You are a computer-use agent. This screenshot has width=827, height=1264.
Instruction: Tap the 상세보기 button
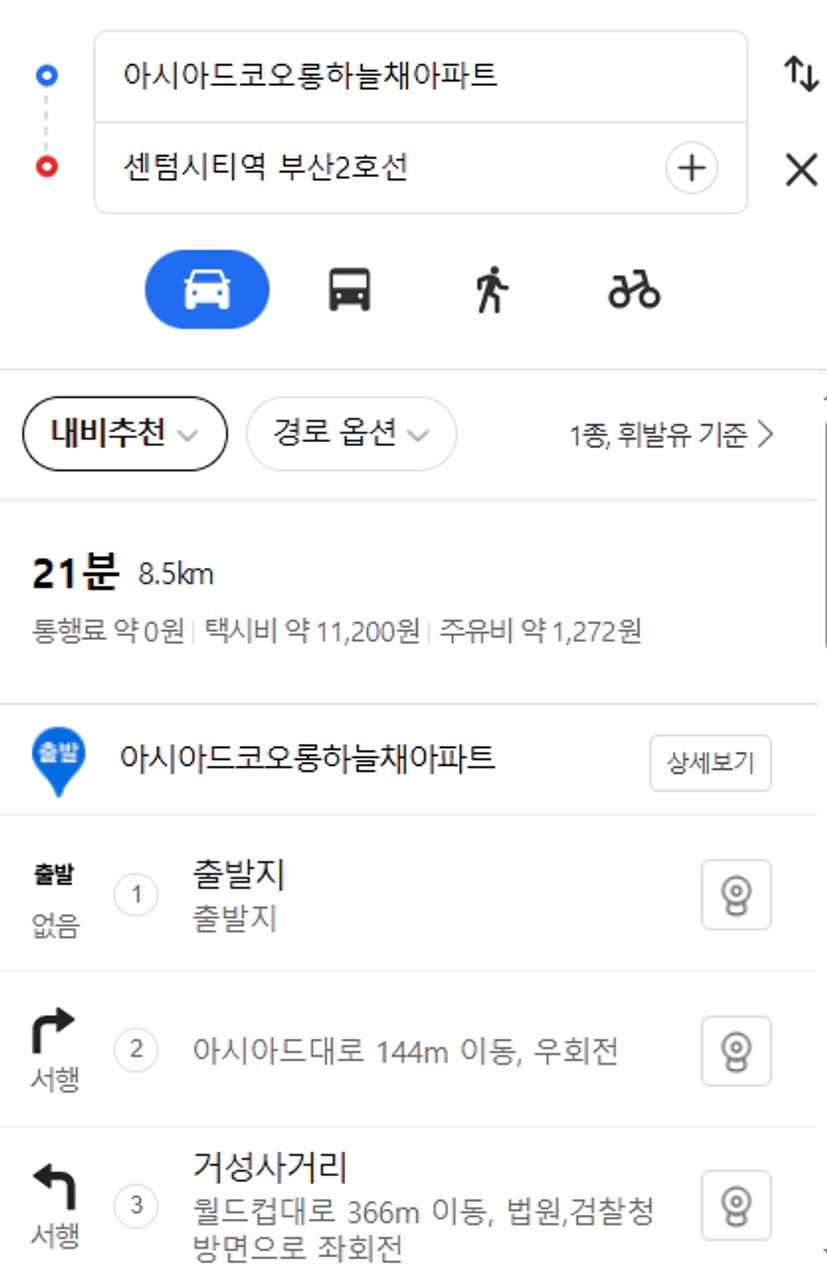[711, 764]
